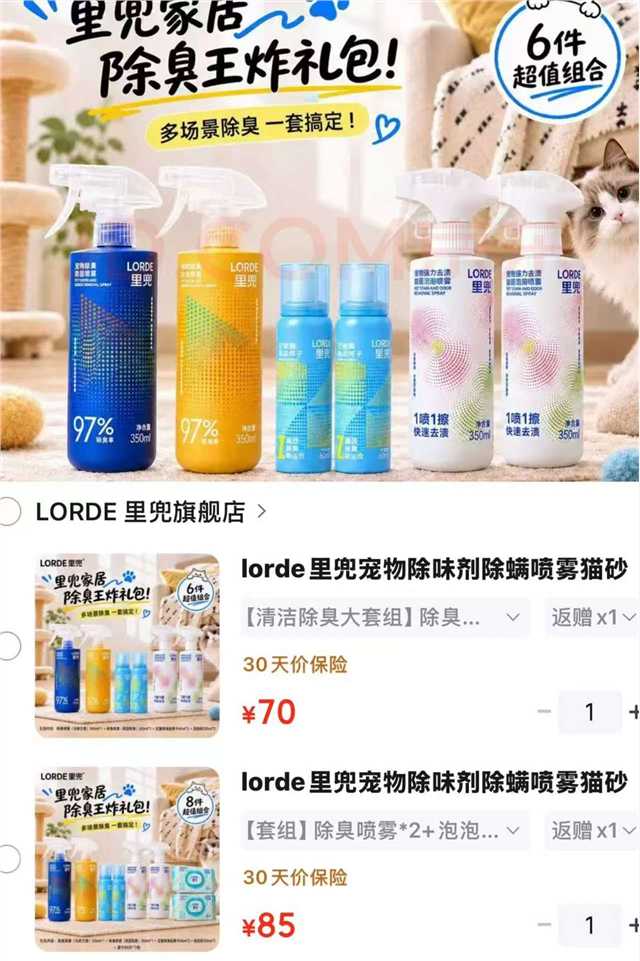This screenshot has width=640, height=961.
Task: Open the 6件超值组合 product thumbnail
Action: pos(127,645)
